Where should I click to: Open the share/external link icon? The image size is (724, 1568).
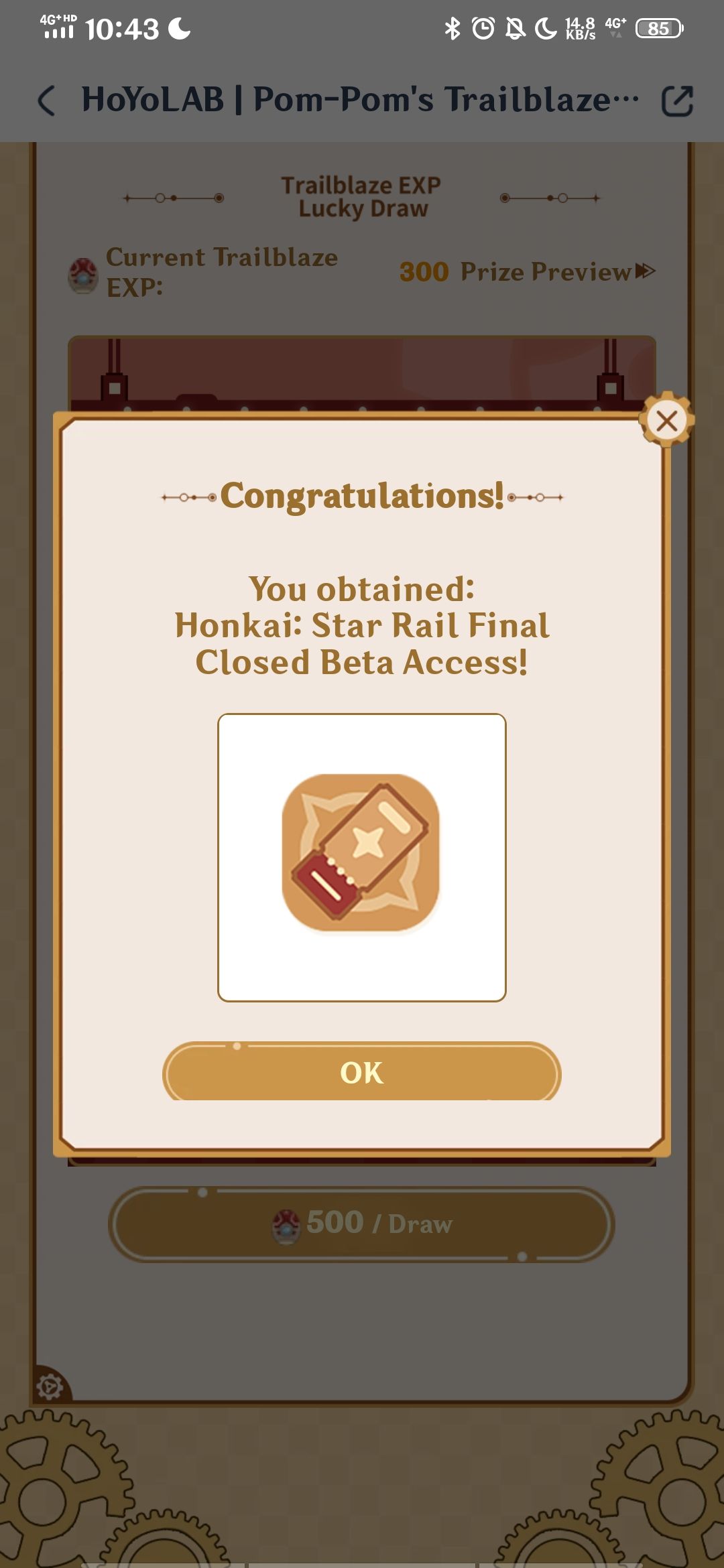676,101
